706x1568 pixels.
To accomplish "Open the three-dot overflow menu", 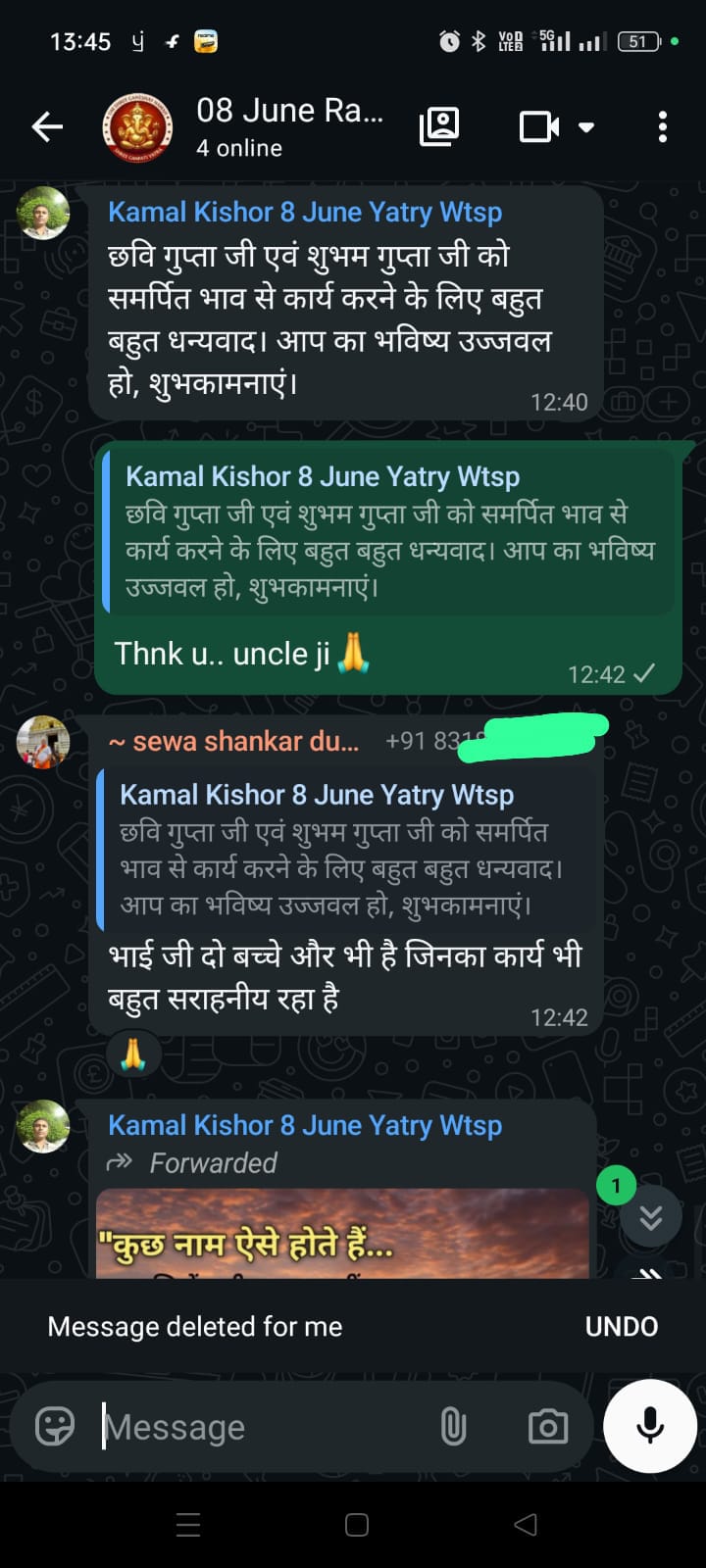I will point(663,126).
